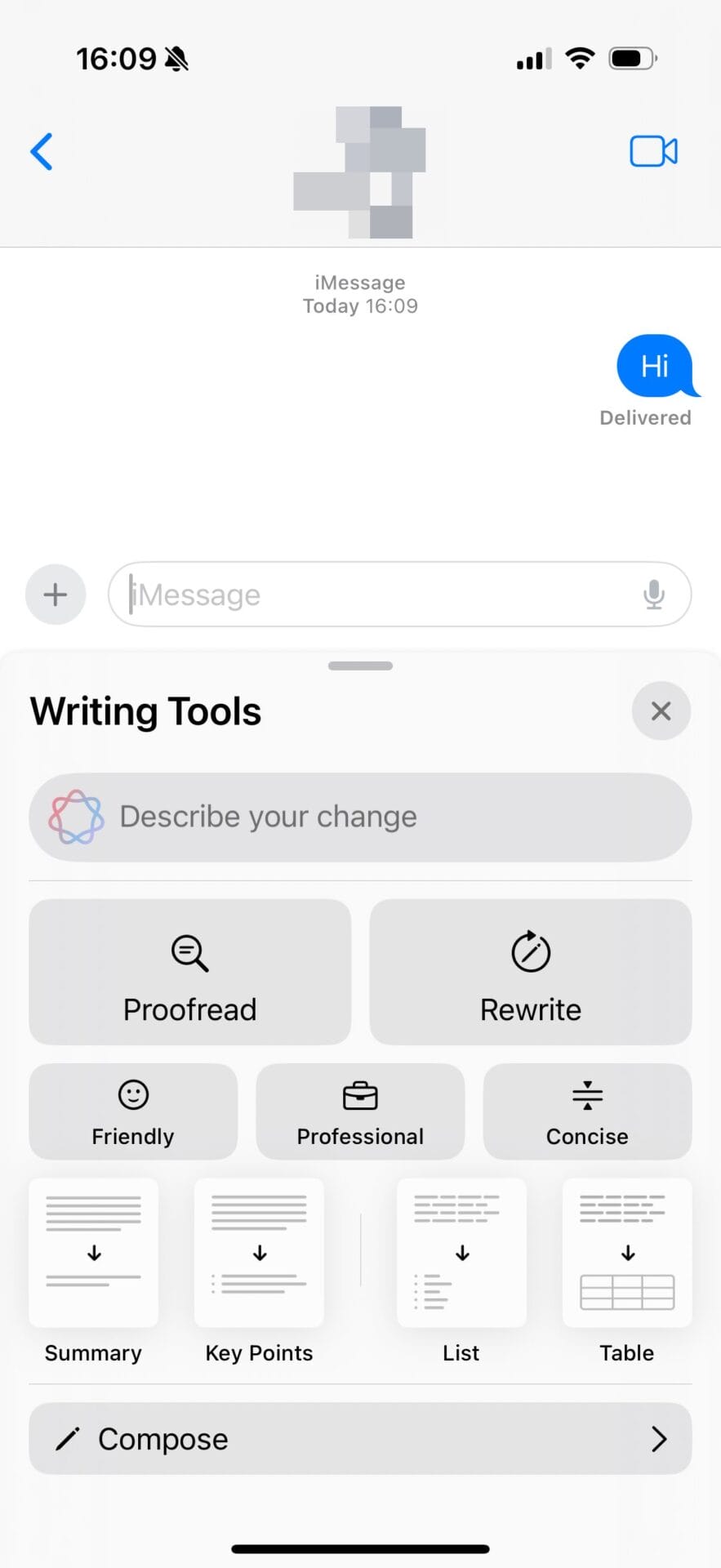721x1568 pixels.
Task: Make the text Concise
Action: (587, 1111)
